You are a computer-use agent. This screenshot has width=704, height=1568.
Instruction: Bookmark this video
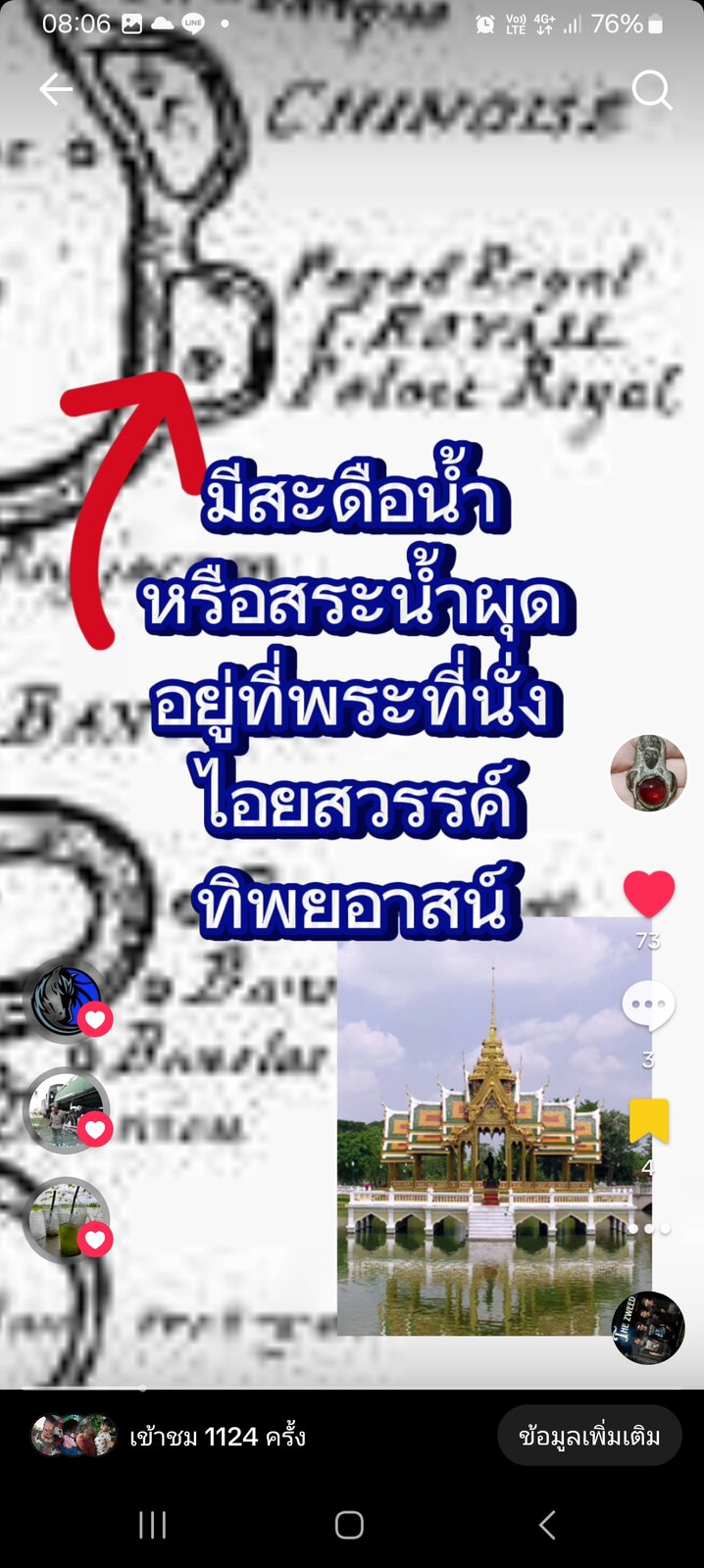coord(649,1121)
